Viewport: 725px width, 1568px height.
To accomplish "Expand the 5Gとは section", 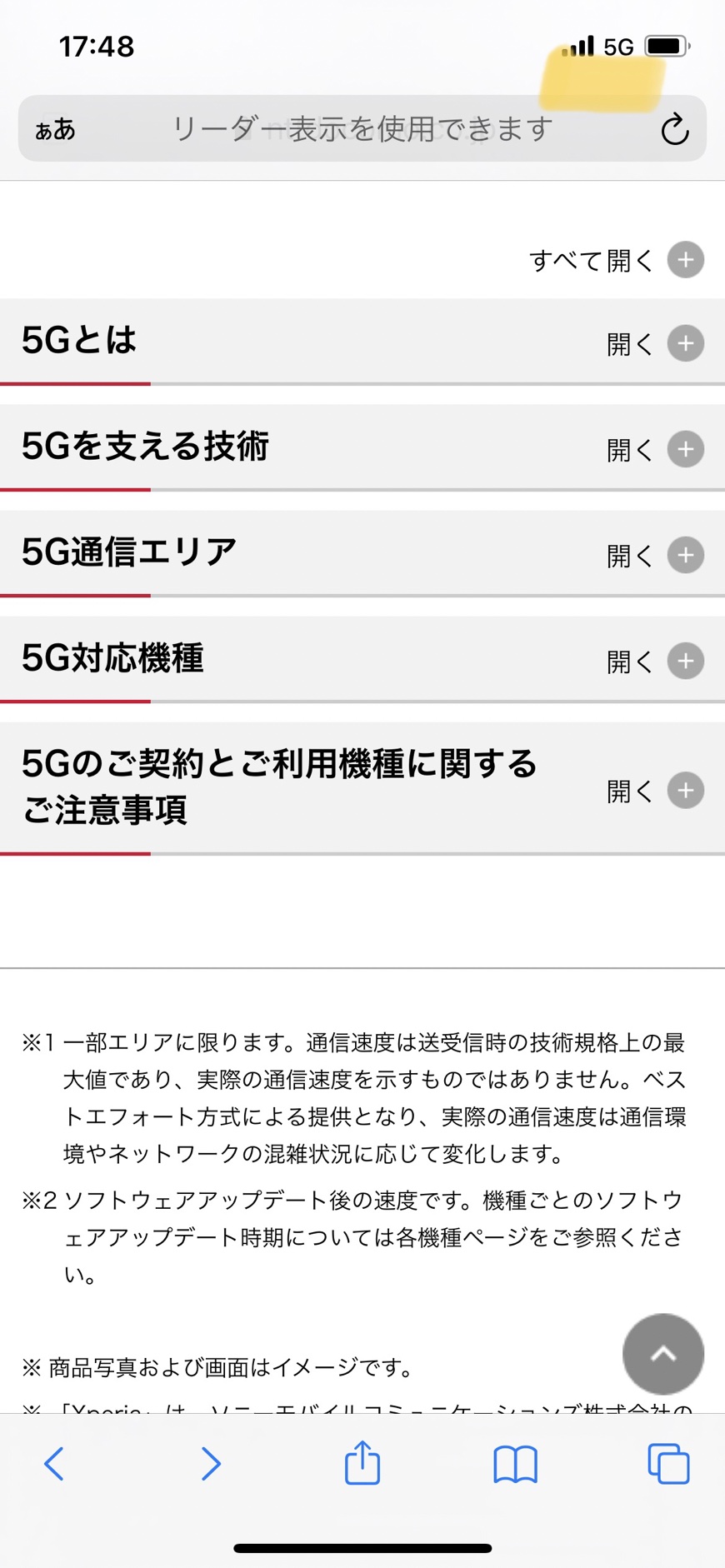I will (362, 342).
